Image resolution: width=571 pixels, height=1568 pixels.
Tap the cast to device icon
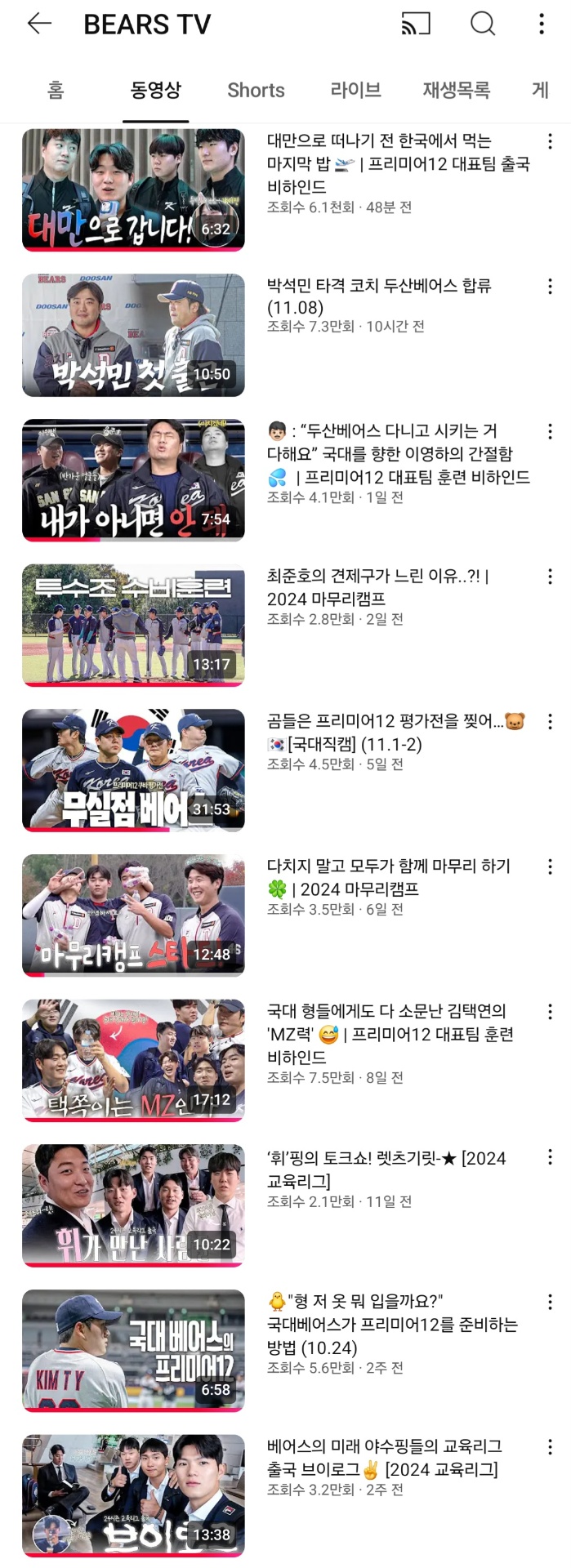click(x=415, y=24)
